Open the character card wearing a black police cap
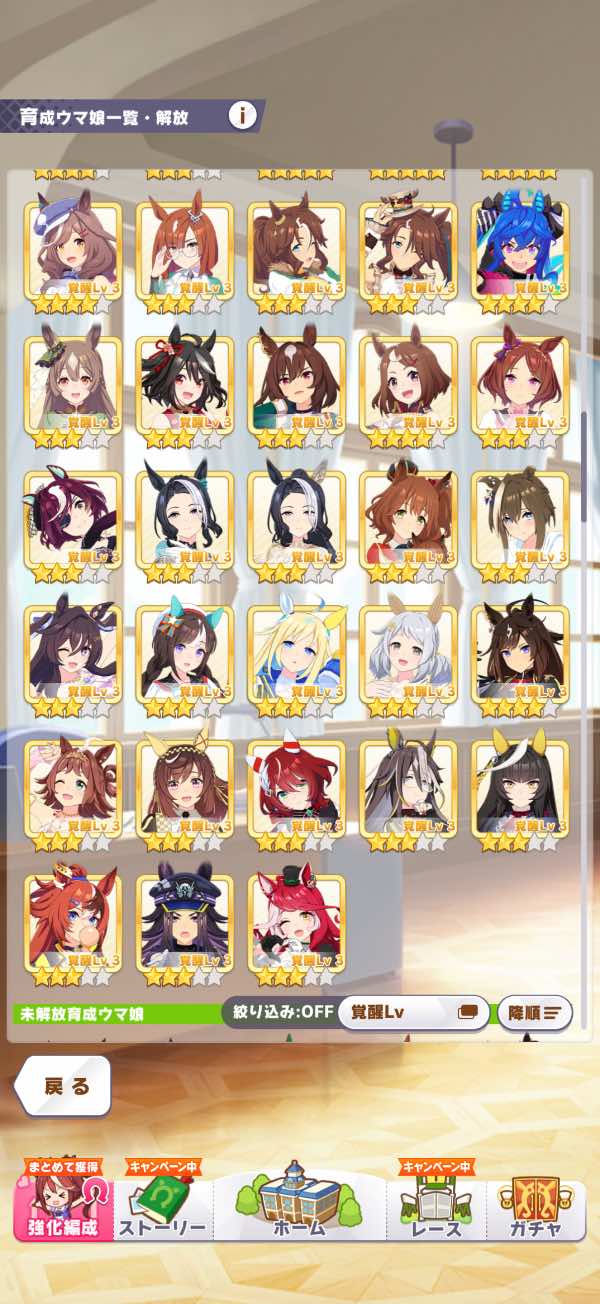600x1304 pixels. 184,920
